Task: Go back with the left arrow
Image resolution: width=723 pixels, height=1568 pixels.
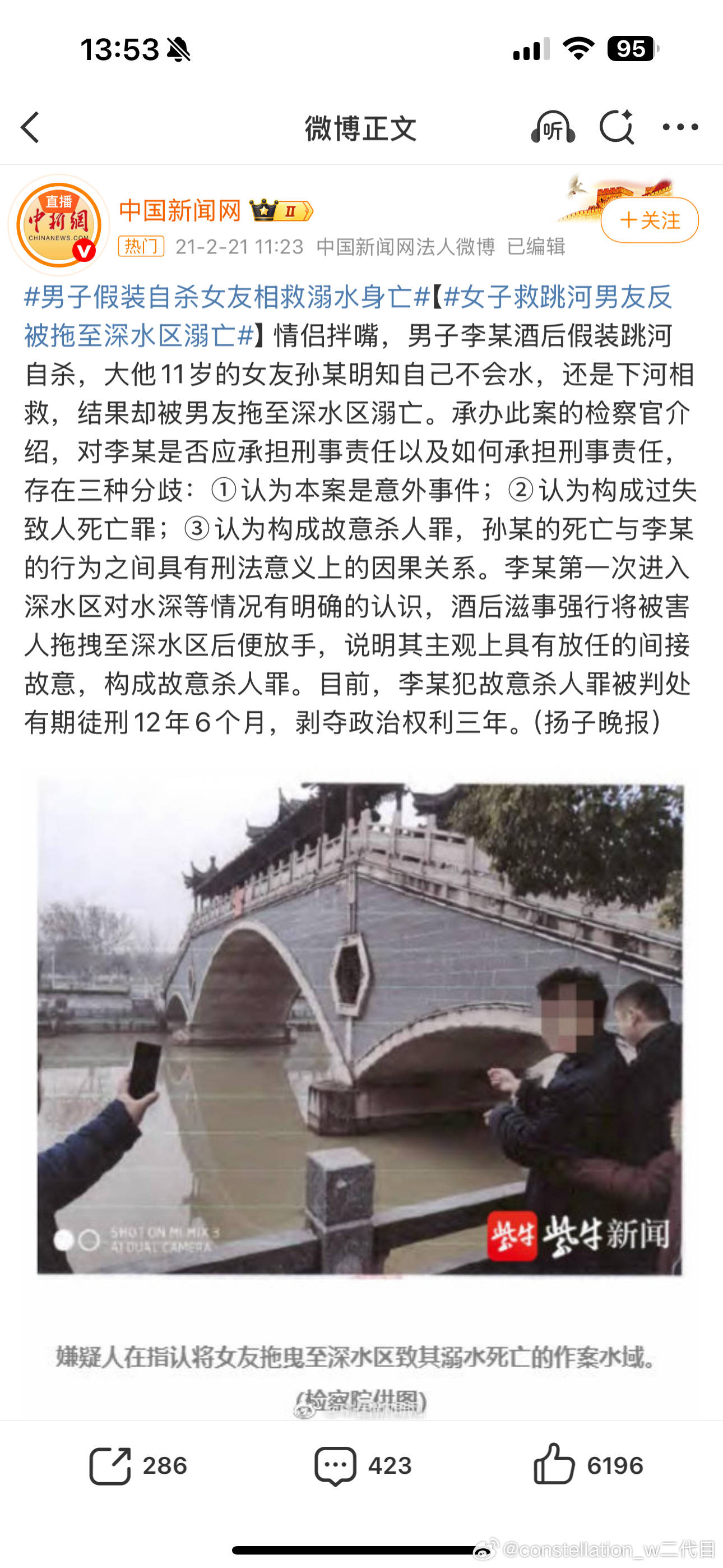Action: (x=30, y=127)
